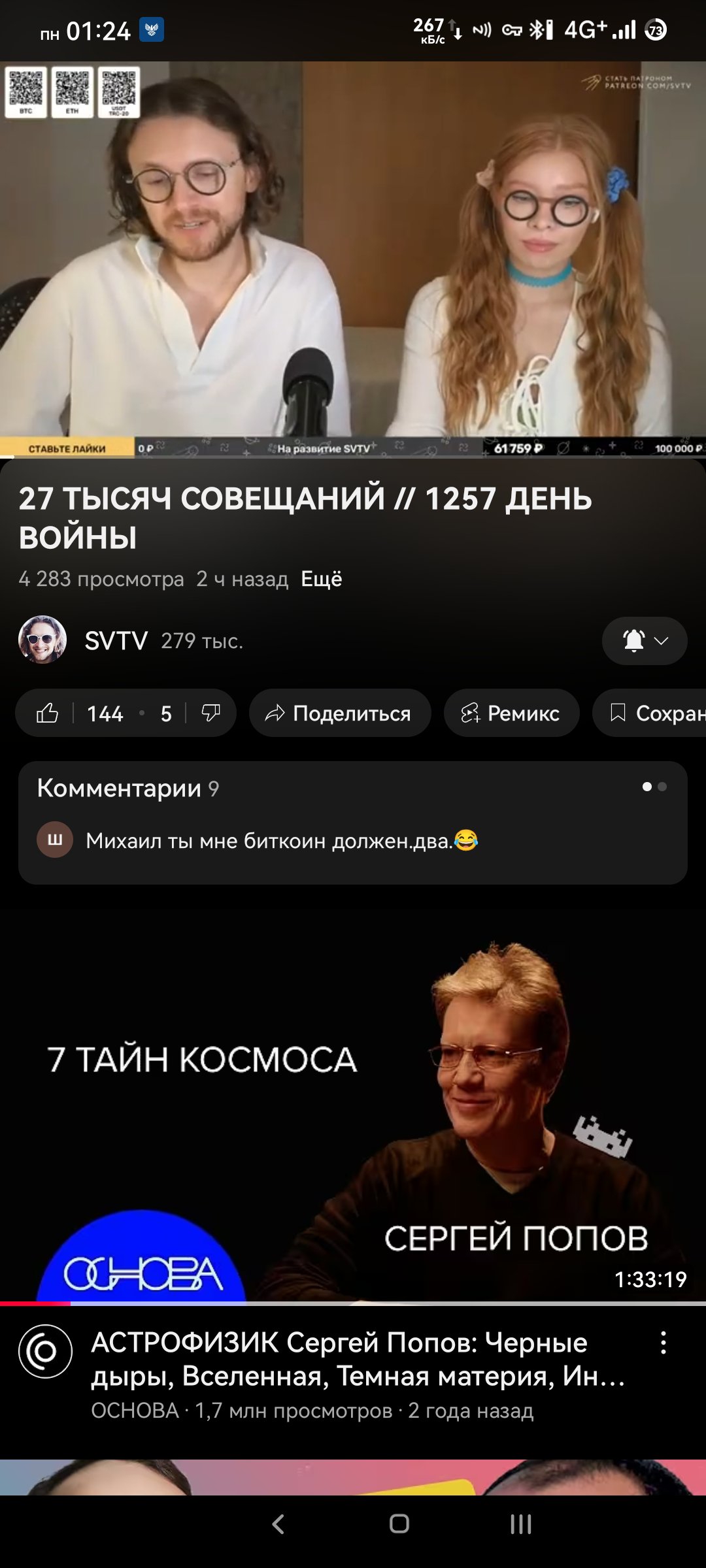Open recent apps from the navigation bar
This screenshot has width=706, height=1568.
click(x=521, y=1524)
